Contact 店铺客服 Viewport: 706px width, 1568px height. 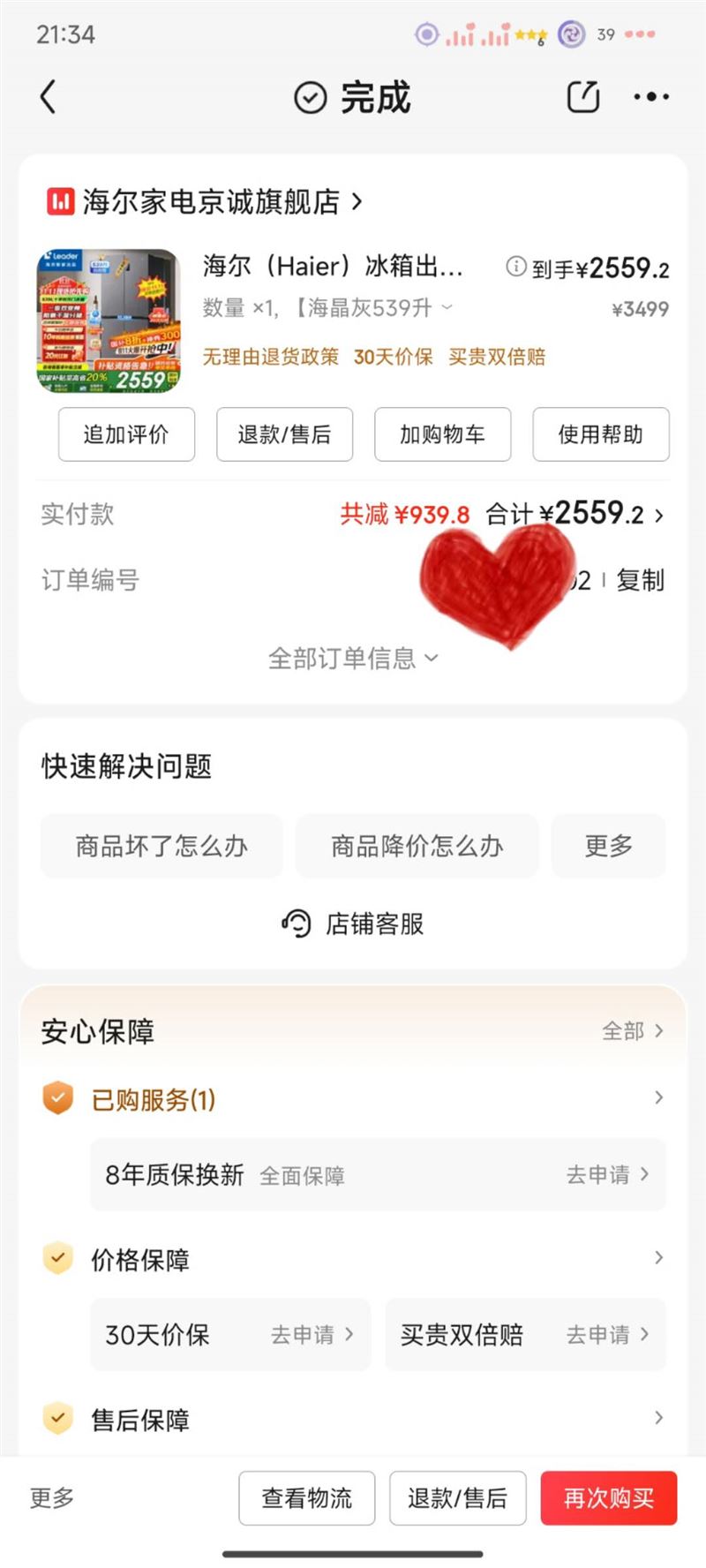[353, 923]
